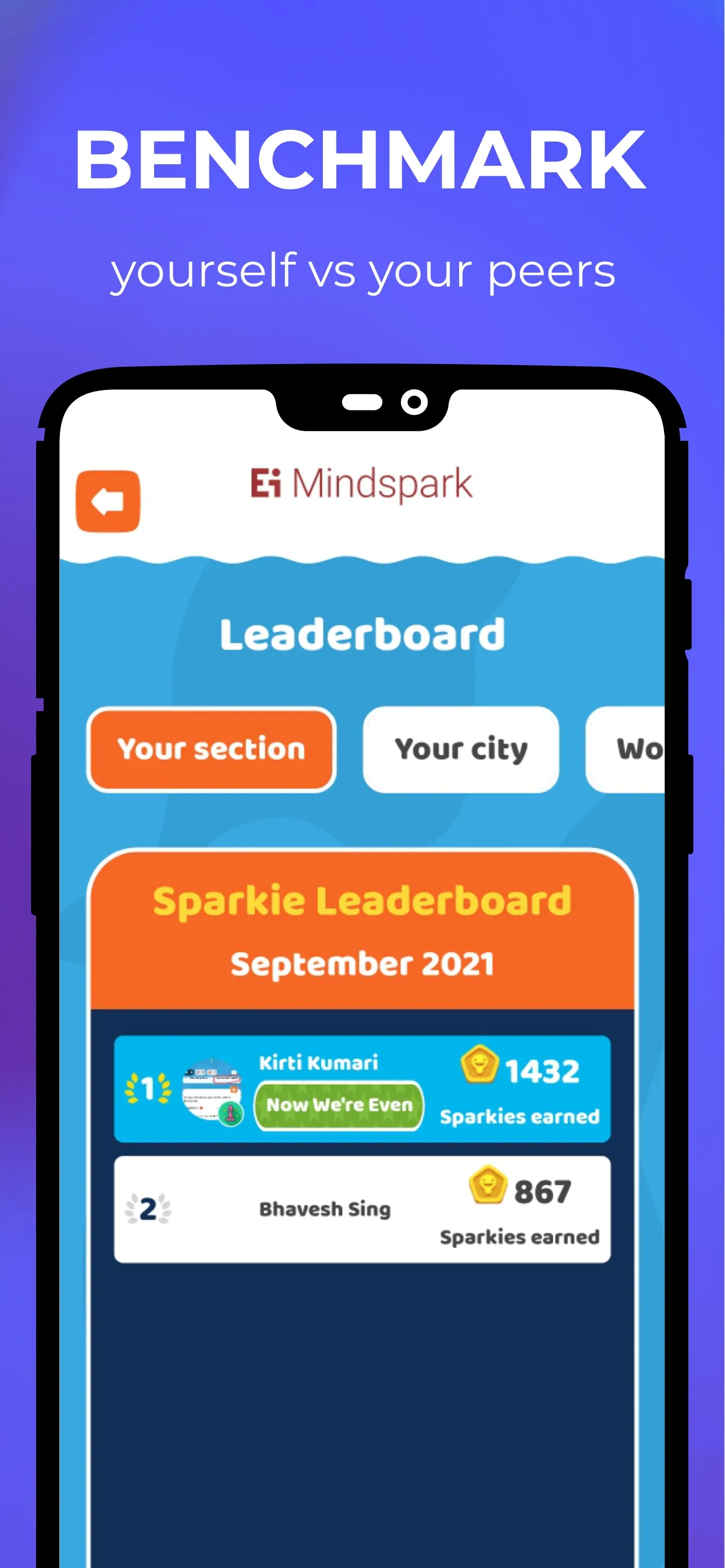Click the September 2021 date label
Screen dimensions: 725x1568
(x=363, y=963)
